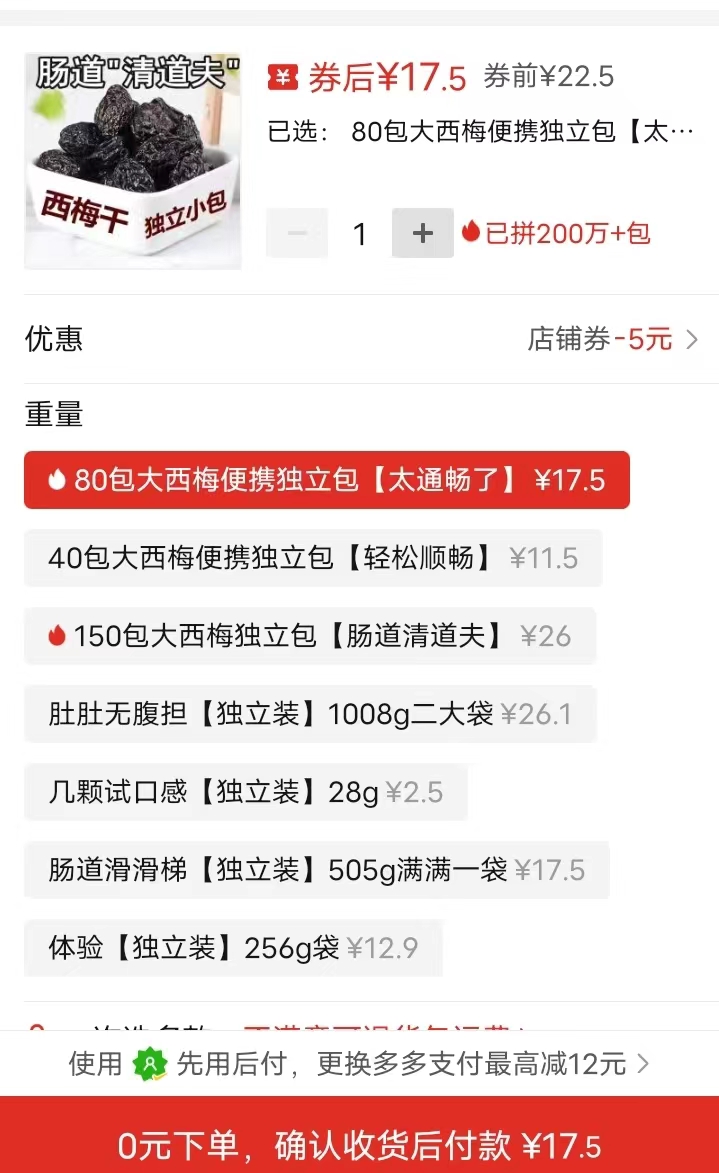Pick the 体验 256g袋 ¥12.9 option
Image resolution: width=719 pixels, height=1173 pixels.
click(x=233, y=948)
